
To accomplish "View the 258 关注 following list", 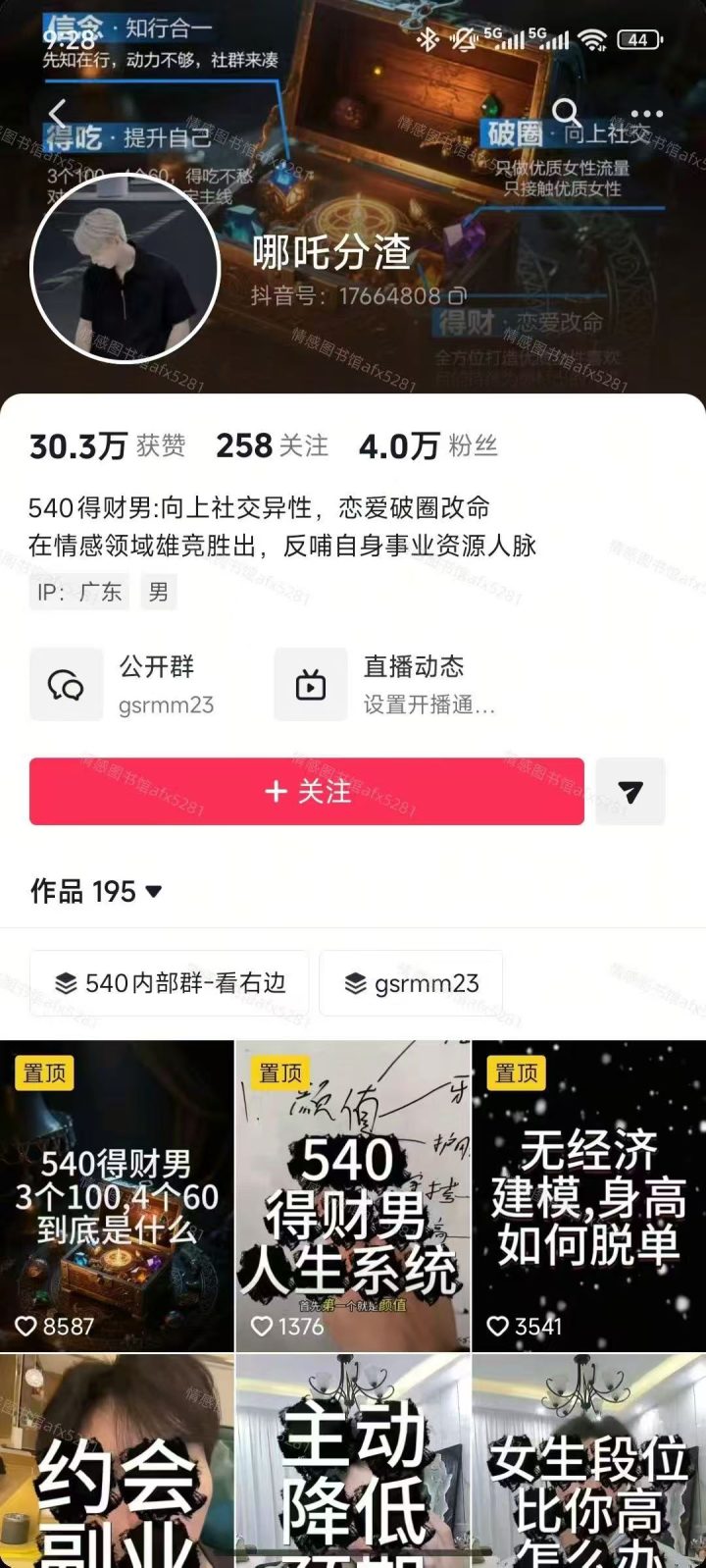I will [x=272, y=446].
